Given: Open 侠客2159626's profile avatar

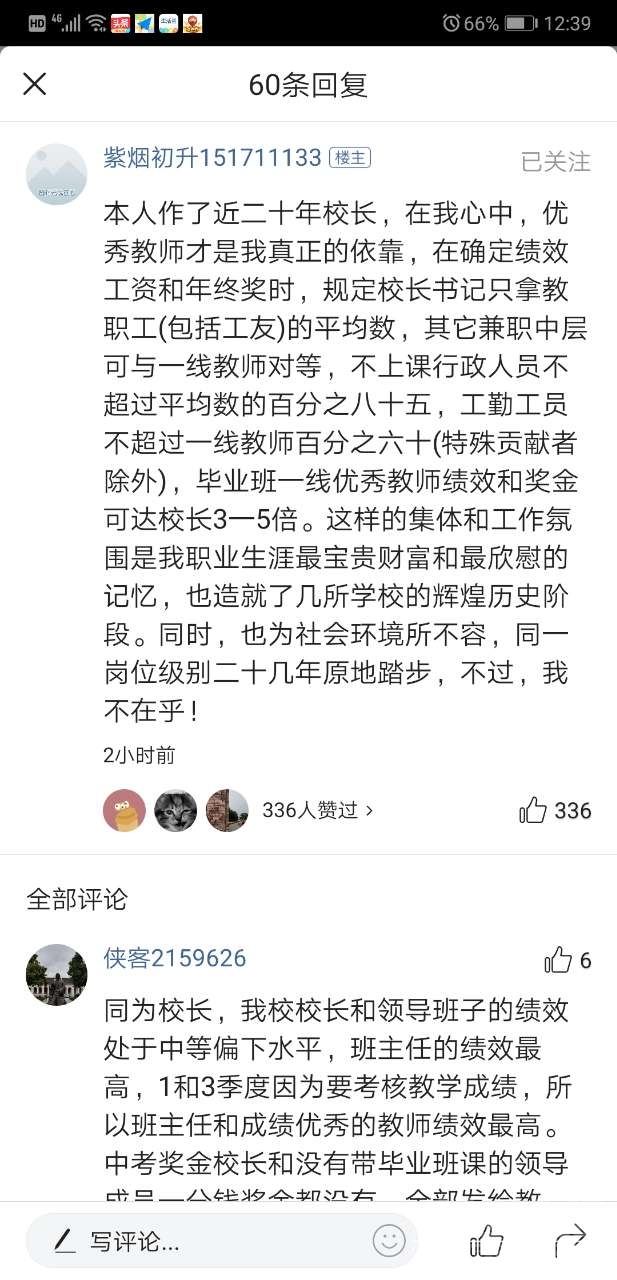Looking at the screenshot, I should (x=56, y=974).
